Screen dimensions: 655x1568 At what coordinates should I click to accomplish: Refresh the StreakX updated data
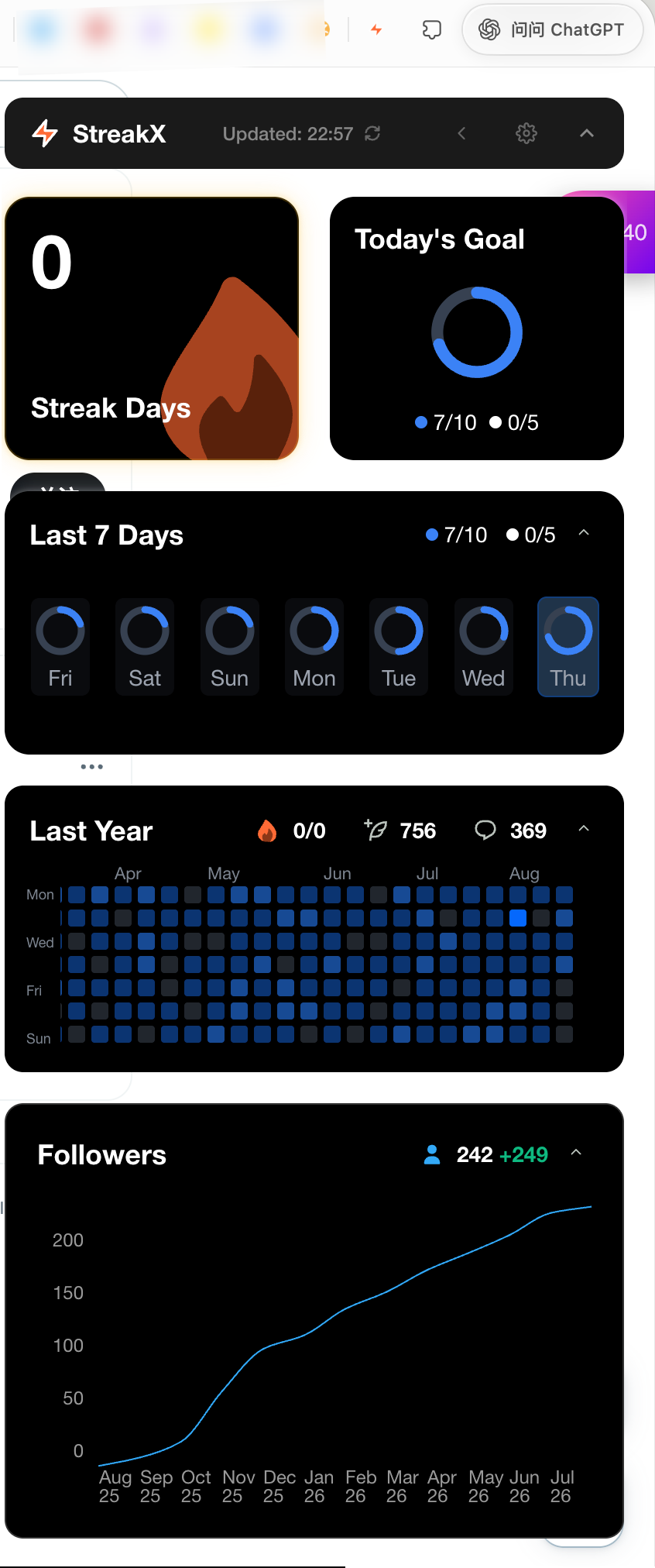pos(372,133)
